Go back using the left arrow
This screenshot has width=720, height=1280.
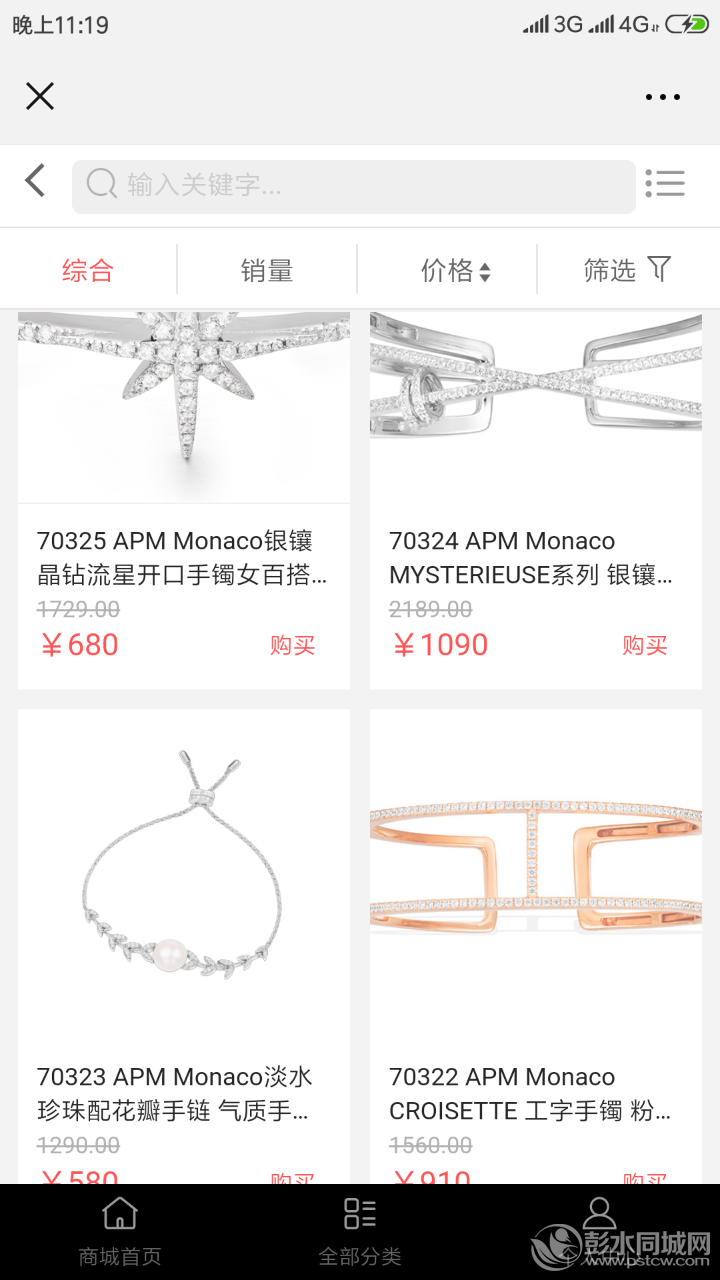(36, 182)
